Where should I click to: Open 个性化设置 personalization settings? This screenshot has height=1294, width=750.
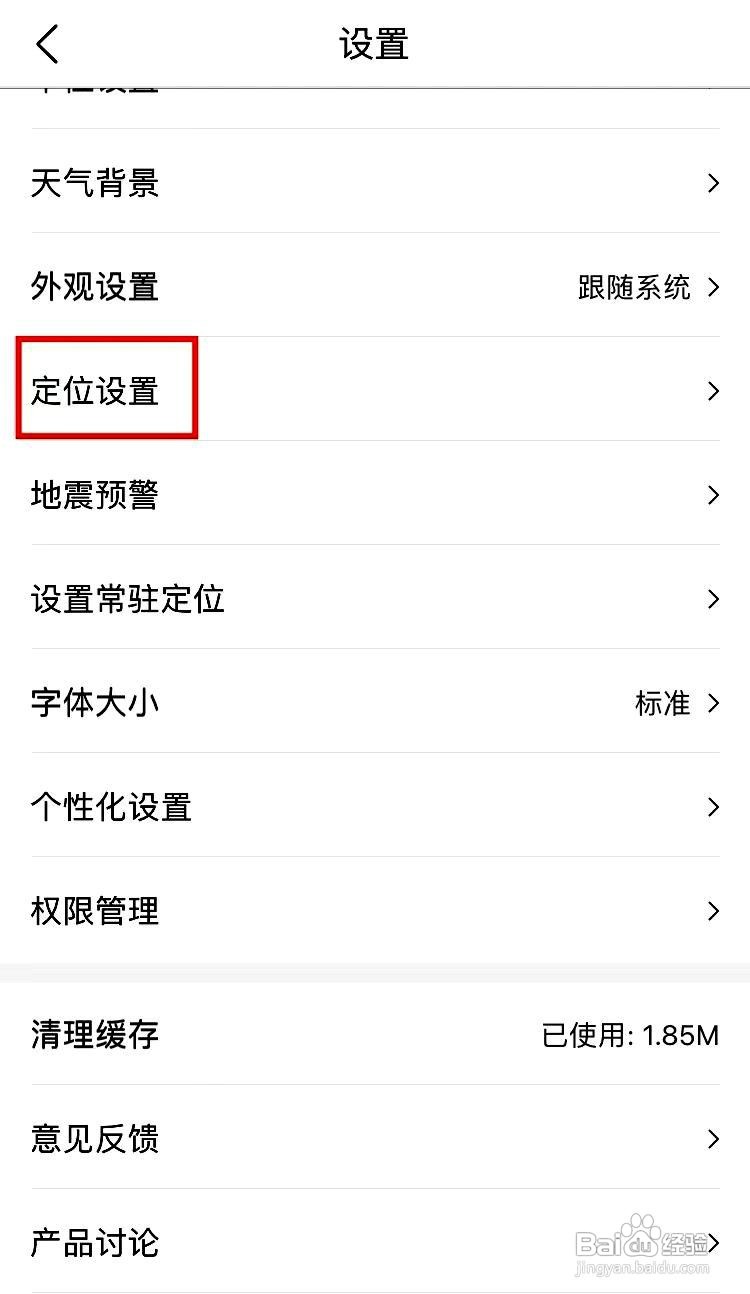point(111,807)
